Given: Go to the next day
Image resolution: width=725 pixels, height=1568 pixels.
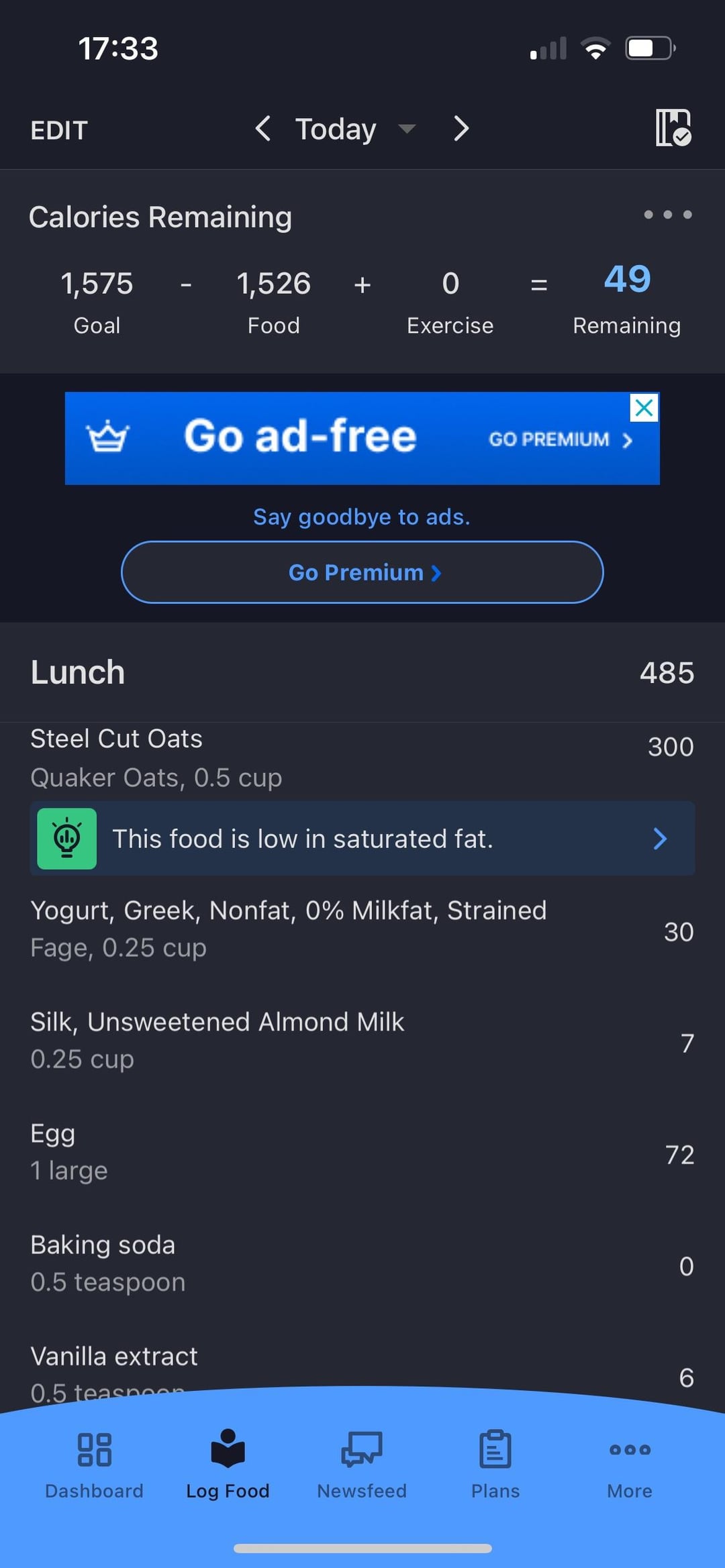Looking at the screenshot, I should [461, 128].
